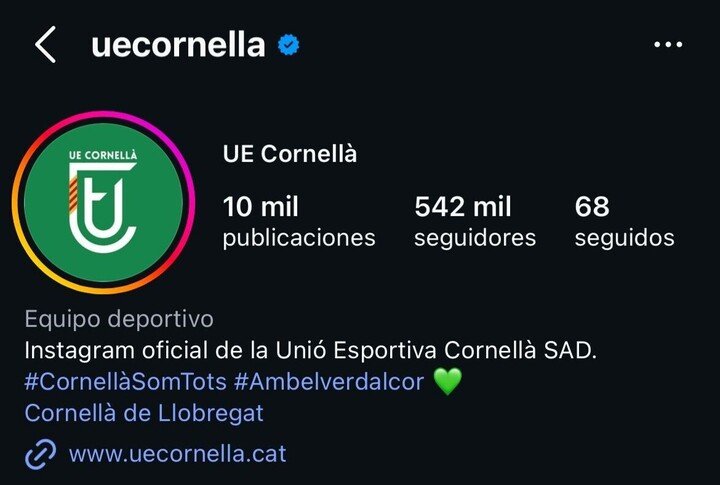Tap the 10 mil publicaciones counter
Screen dimensions: 720x485
pos(299,222)
